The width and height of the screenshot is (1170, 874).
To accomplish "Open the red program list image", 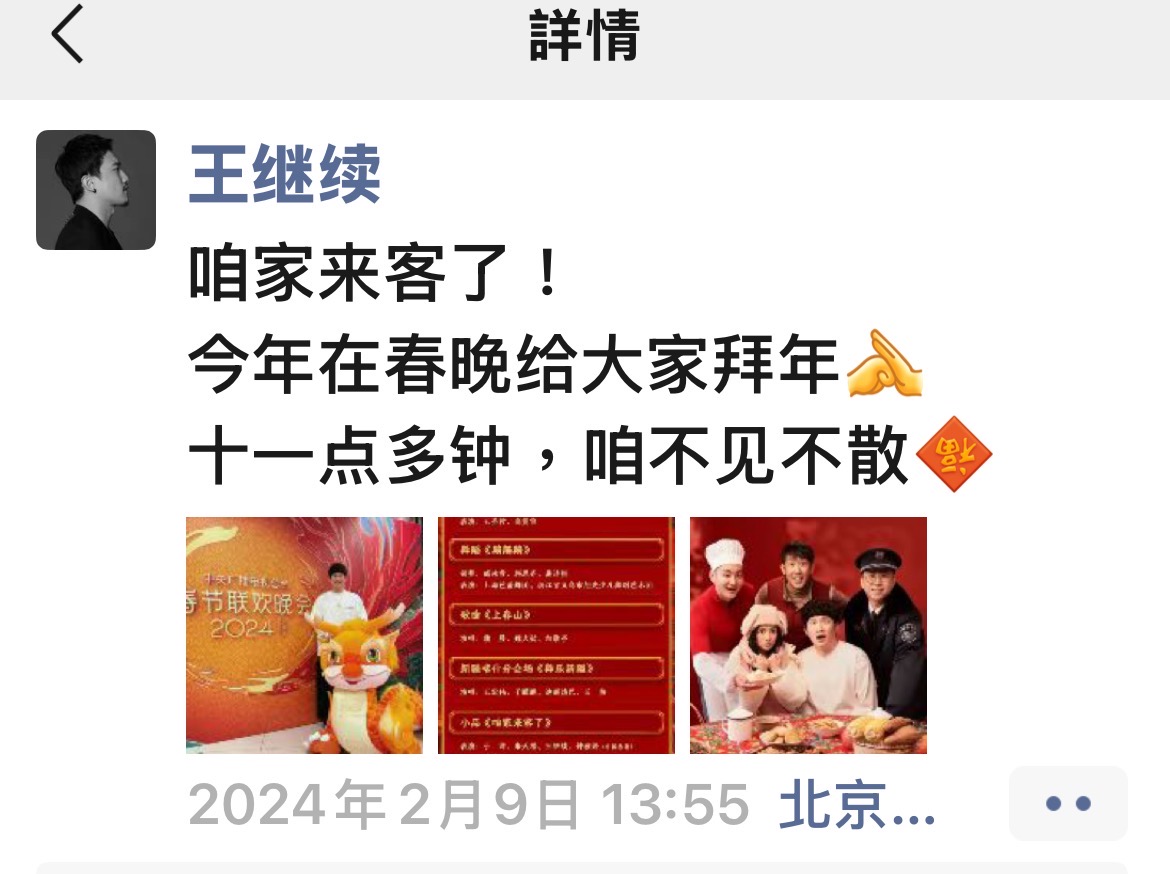I will 556,635.
